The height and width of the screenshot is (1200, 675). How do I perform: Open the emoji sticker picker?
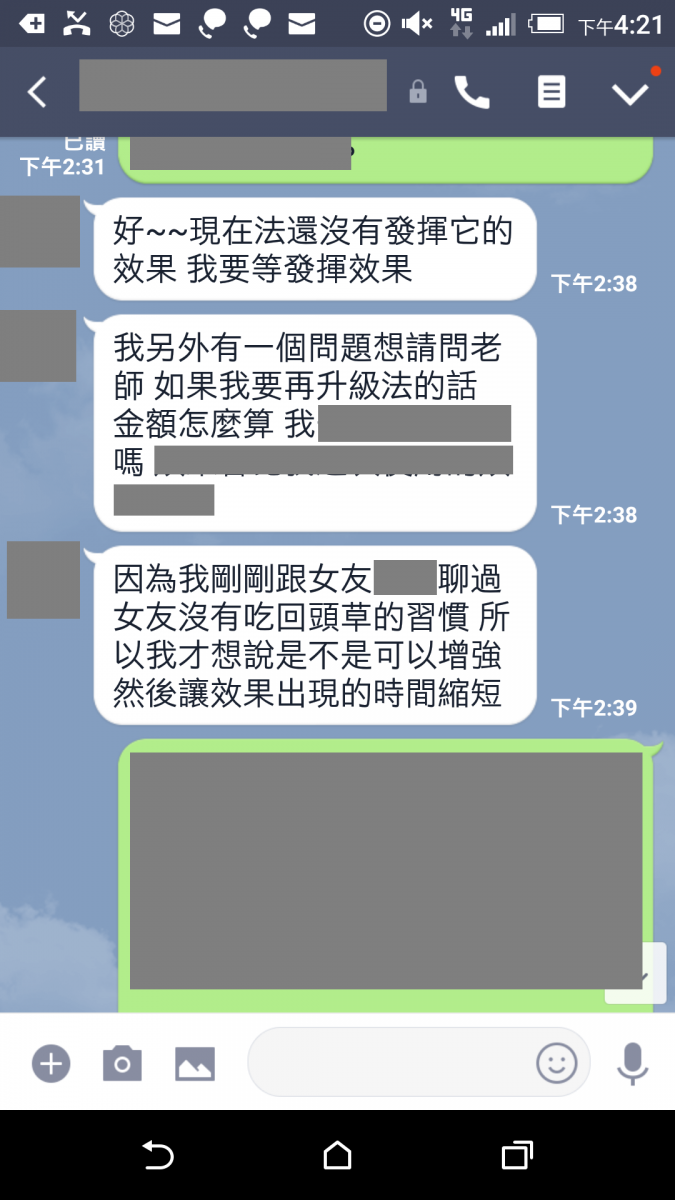[x=557, y=1063]
